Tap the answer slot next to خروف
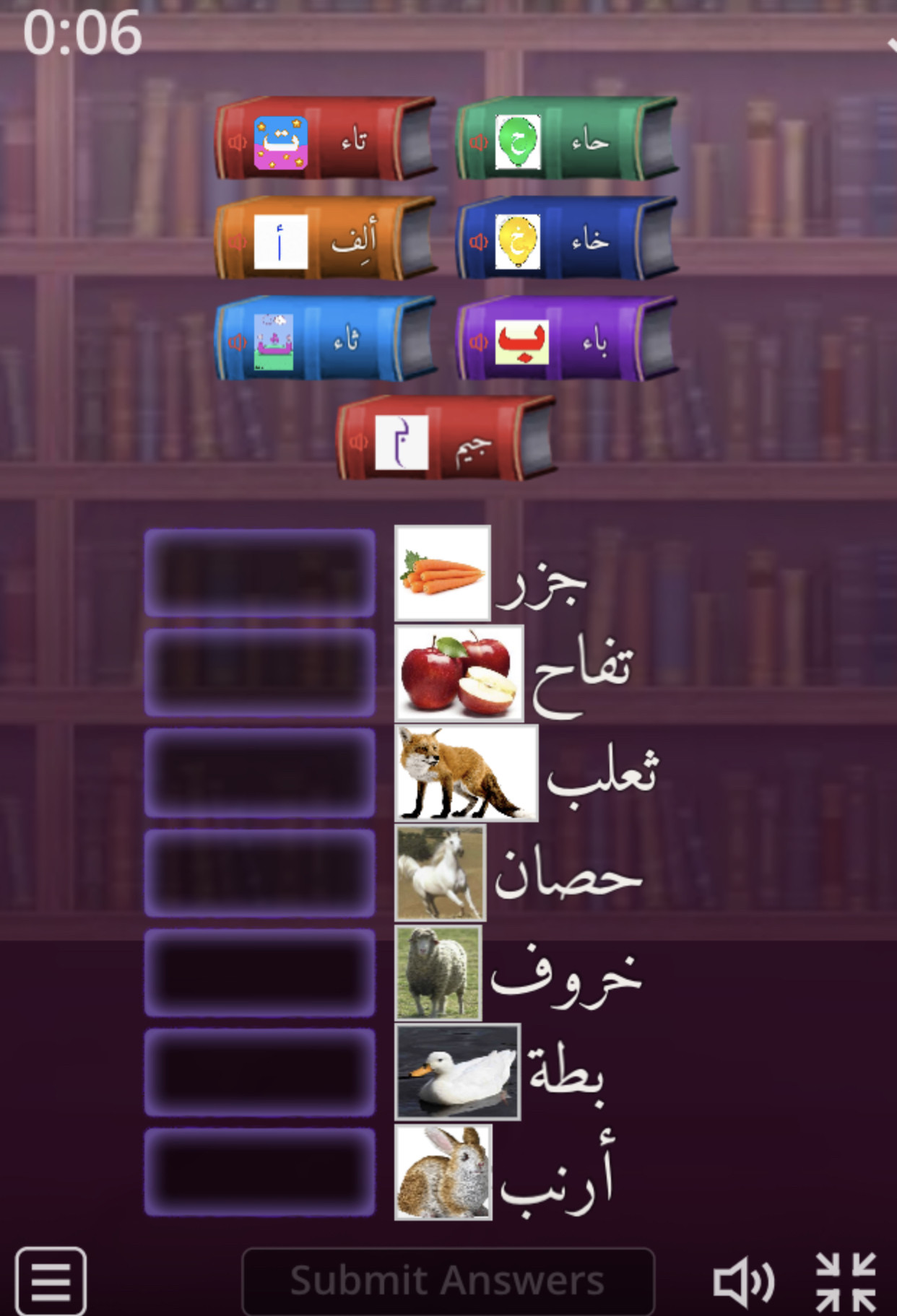The height and width of the screenshot is (1316, 897). coord(260,972)
